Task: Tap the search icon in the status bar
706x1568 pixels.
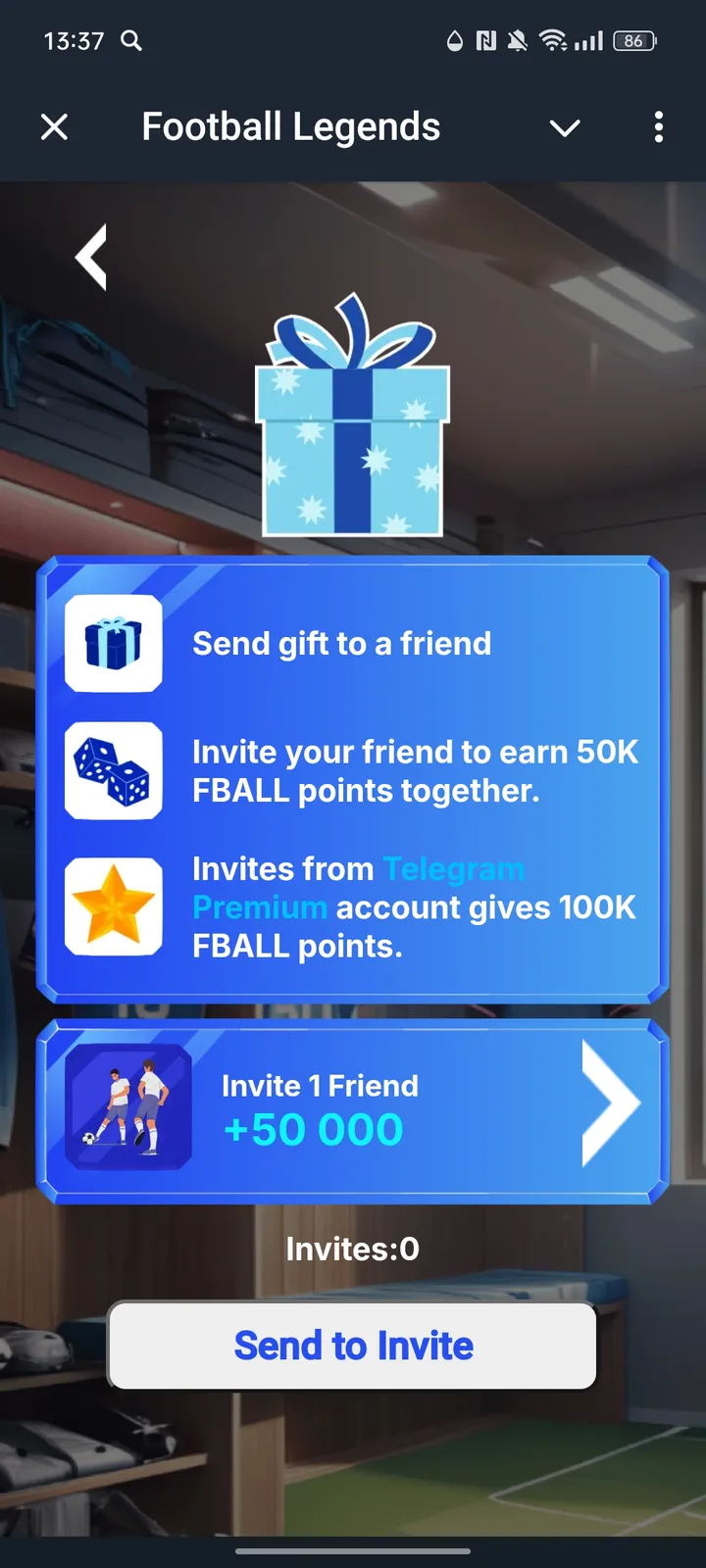Action: pos(131,41)
